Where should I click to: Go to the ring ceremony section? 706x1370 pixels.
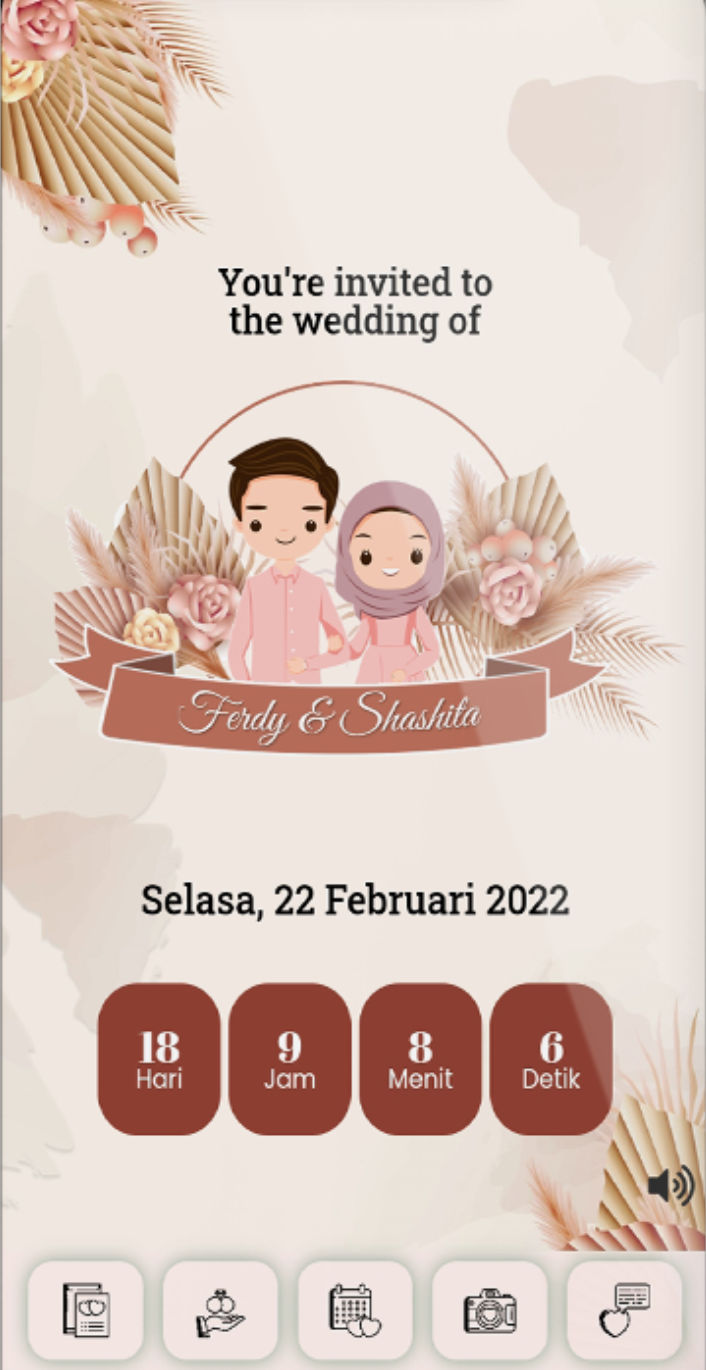click(x=220, y=1309)
